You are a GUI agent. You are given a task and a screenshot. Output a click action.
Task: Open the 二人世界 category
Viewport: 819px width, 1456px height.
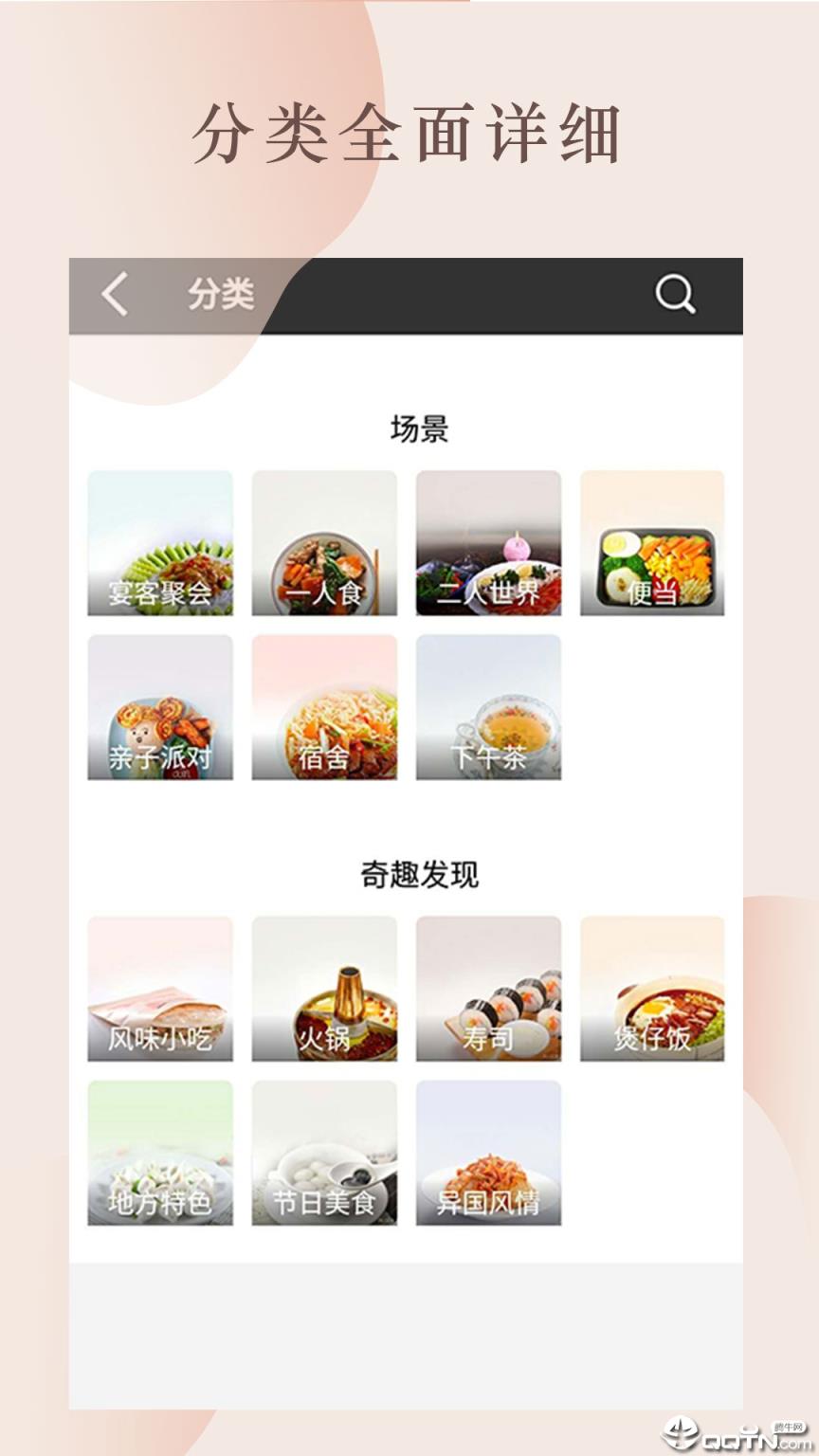[489, 543]
